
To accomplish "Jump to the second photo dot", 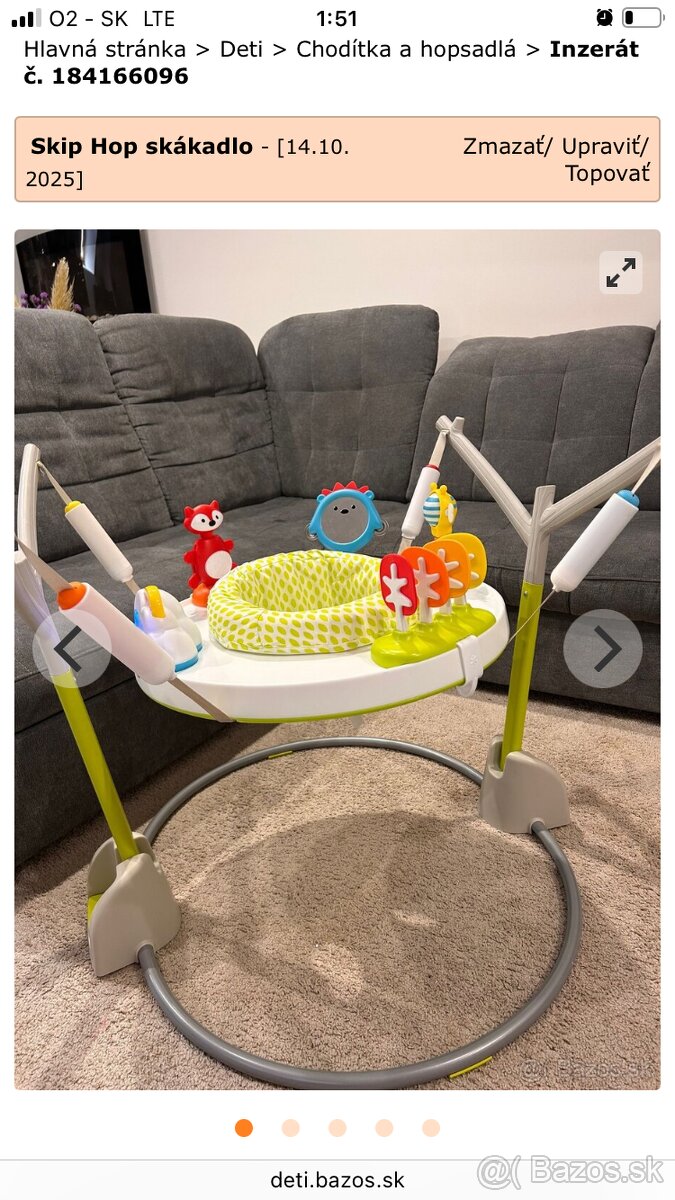I will pos(291,1128).
